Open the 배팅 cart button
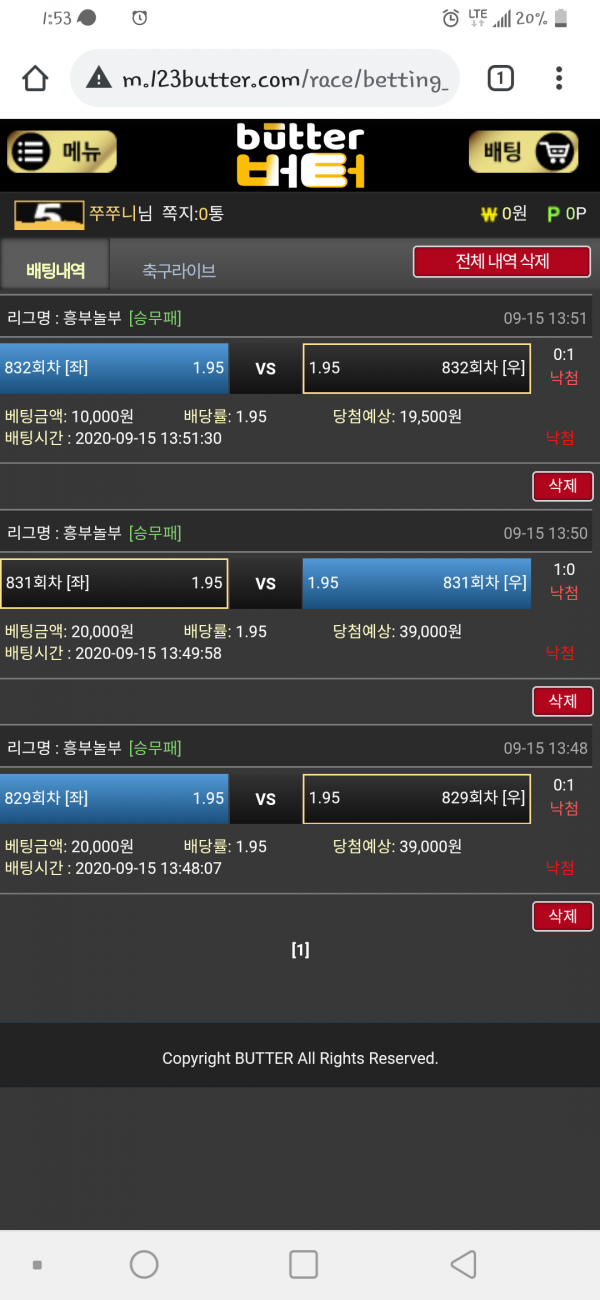The height and width of the screenshot is (1300, 600). [523, 152]
